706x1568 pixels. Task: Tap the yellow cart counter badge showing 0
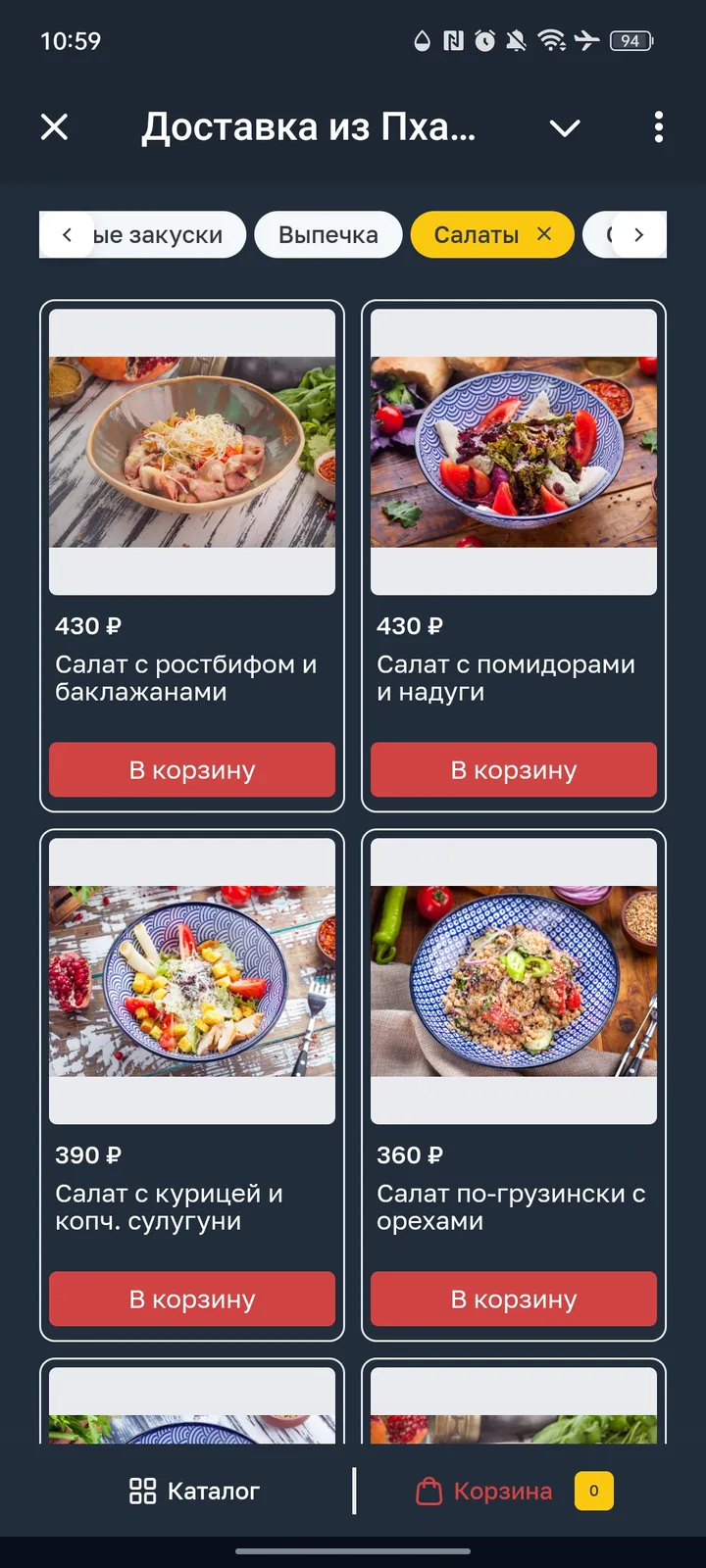[592, 1491]
